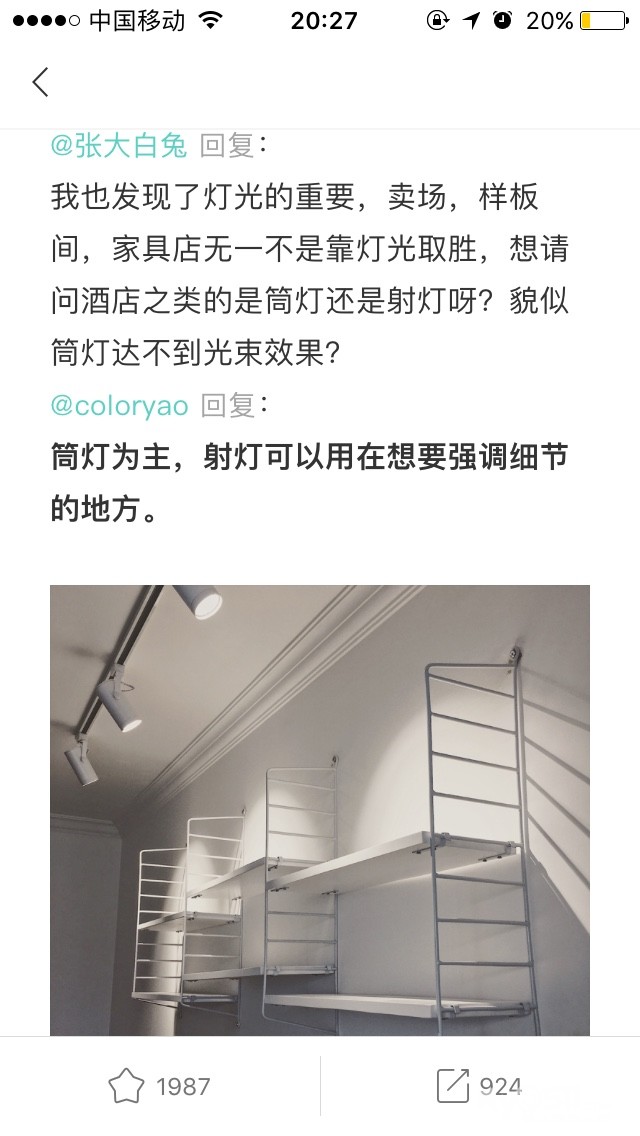Open @张大白兔's profile link
Screen dimensions: 640x1136
coord(119,146)
